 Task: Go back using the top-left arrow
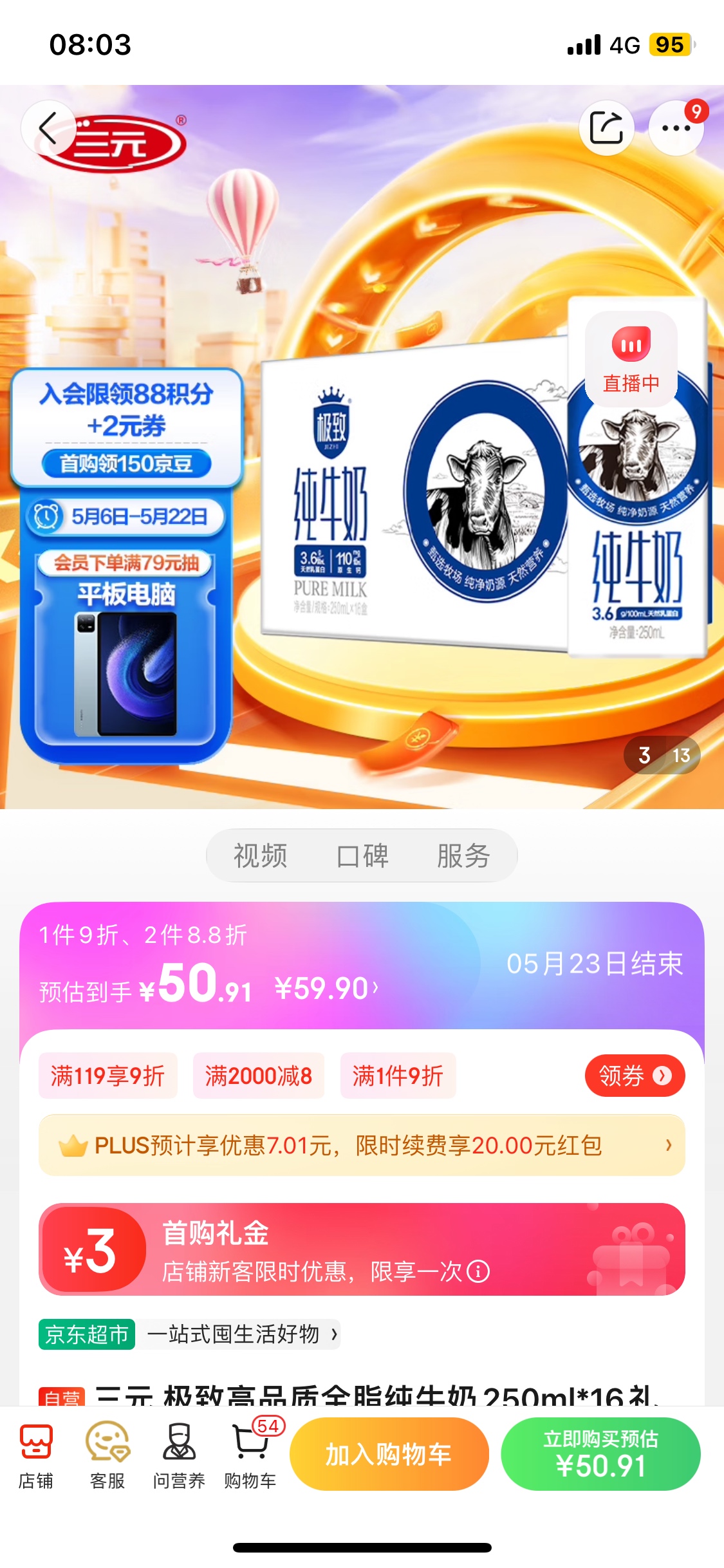(49, 128)
